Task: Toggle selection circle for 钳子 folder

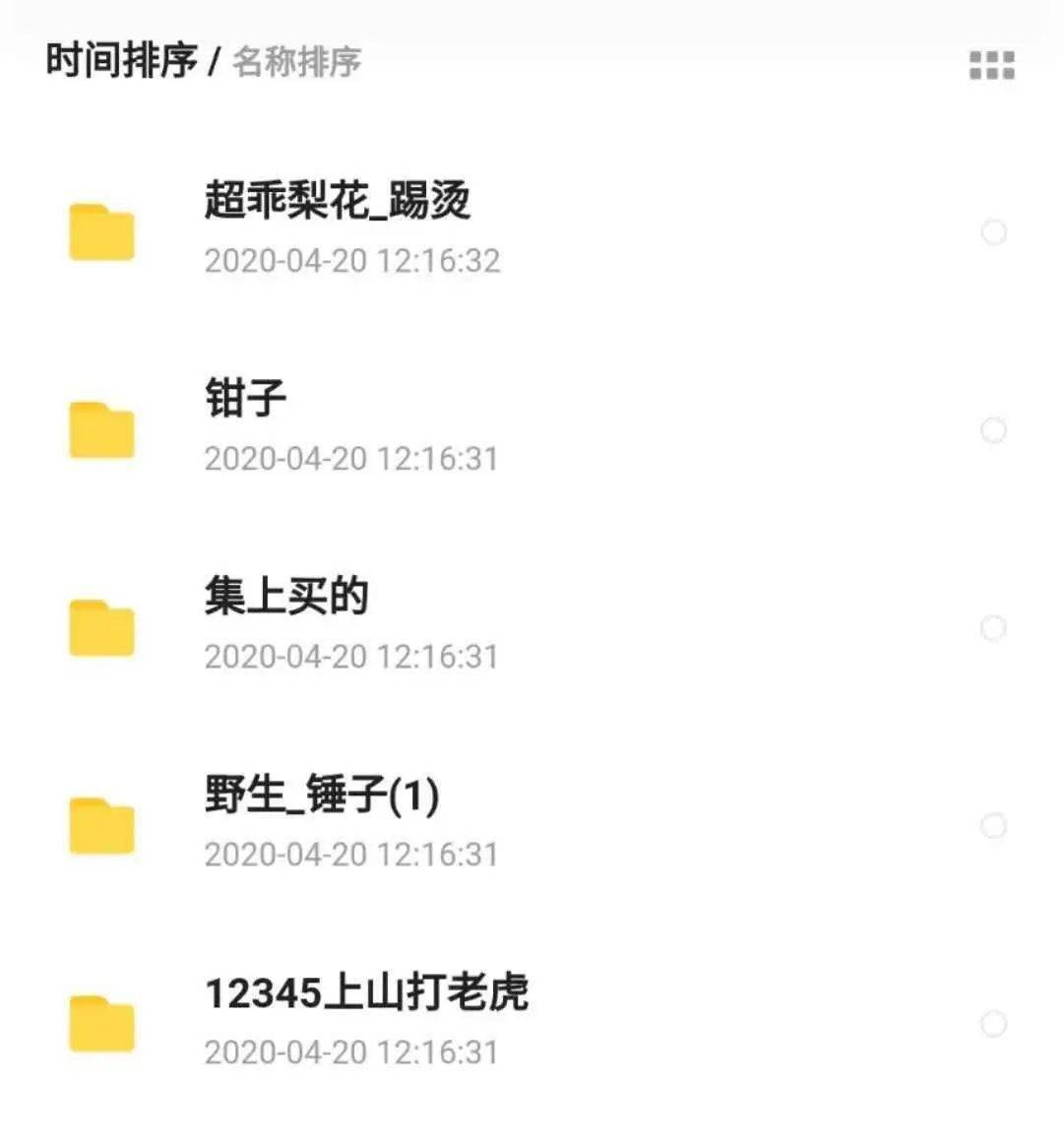Action: 991,430
